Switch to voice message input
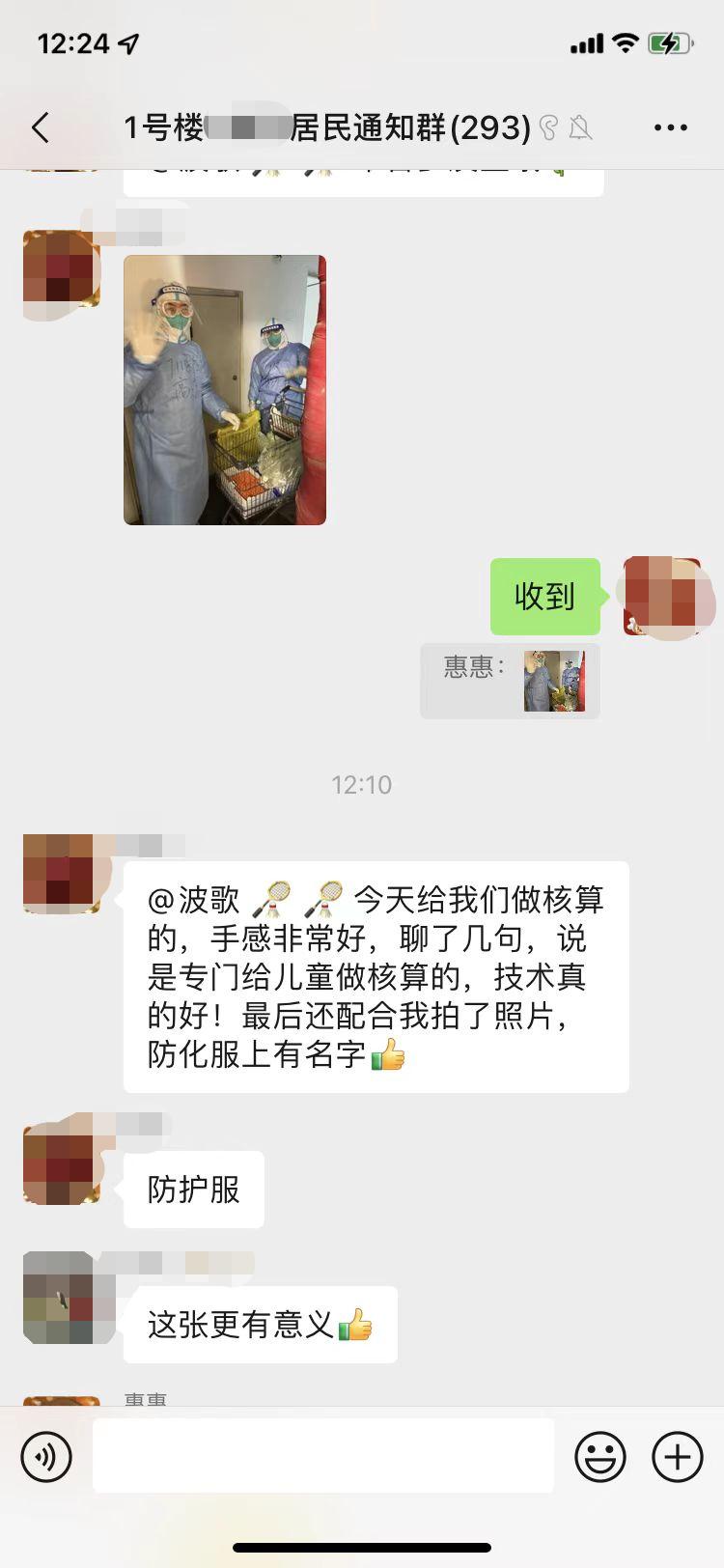 click(46, 1456)
